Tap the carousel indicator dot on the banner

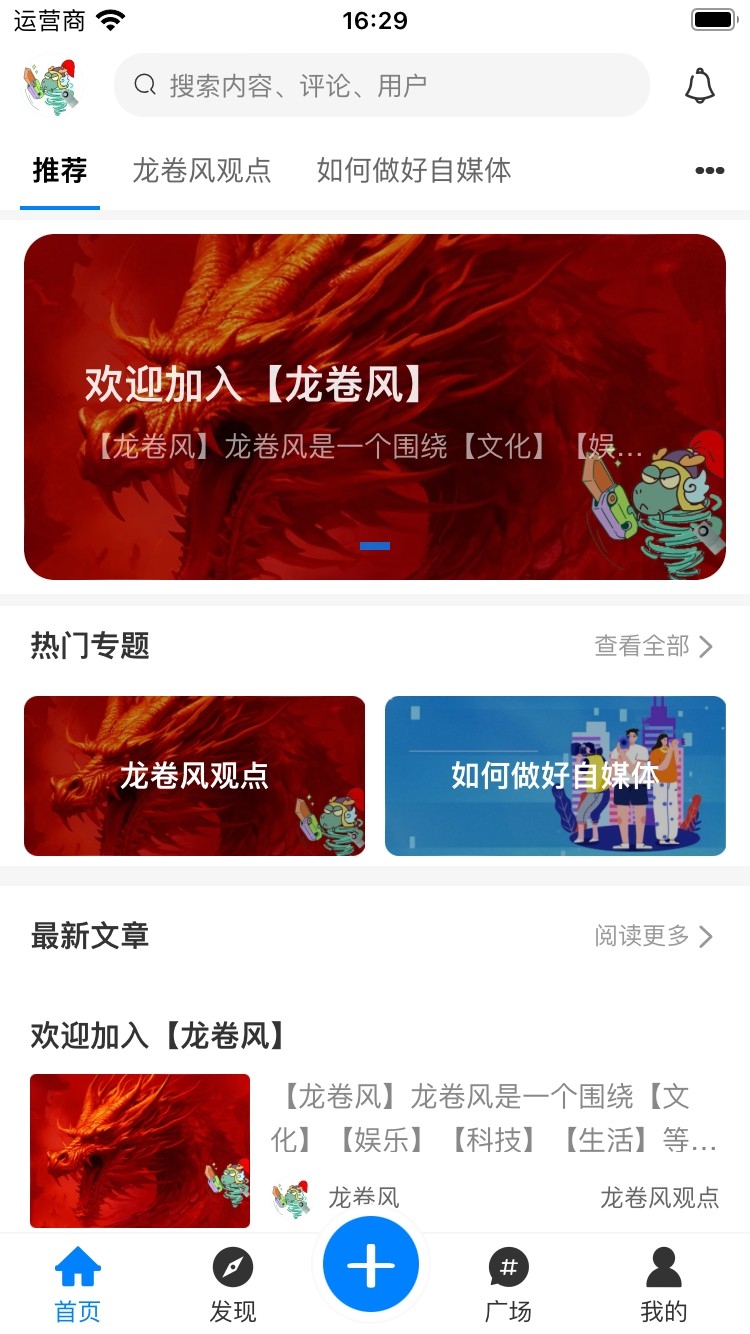point(374,545)
